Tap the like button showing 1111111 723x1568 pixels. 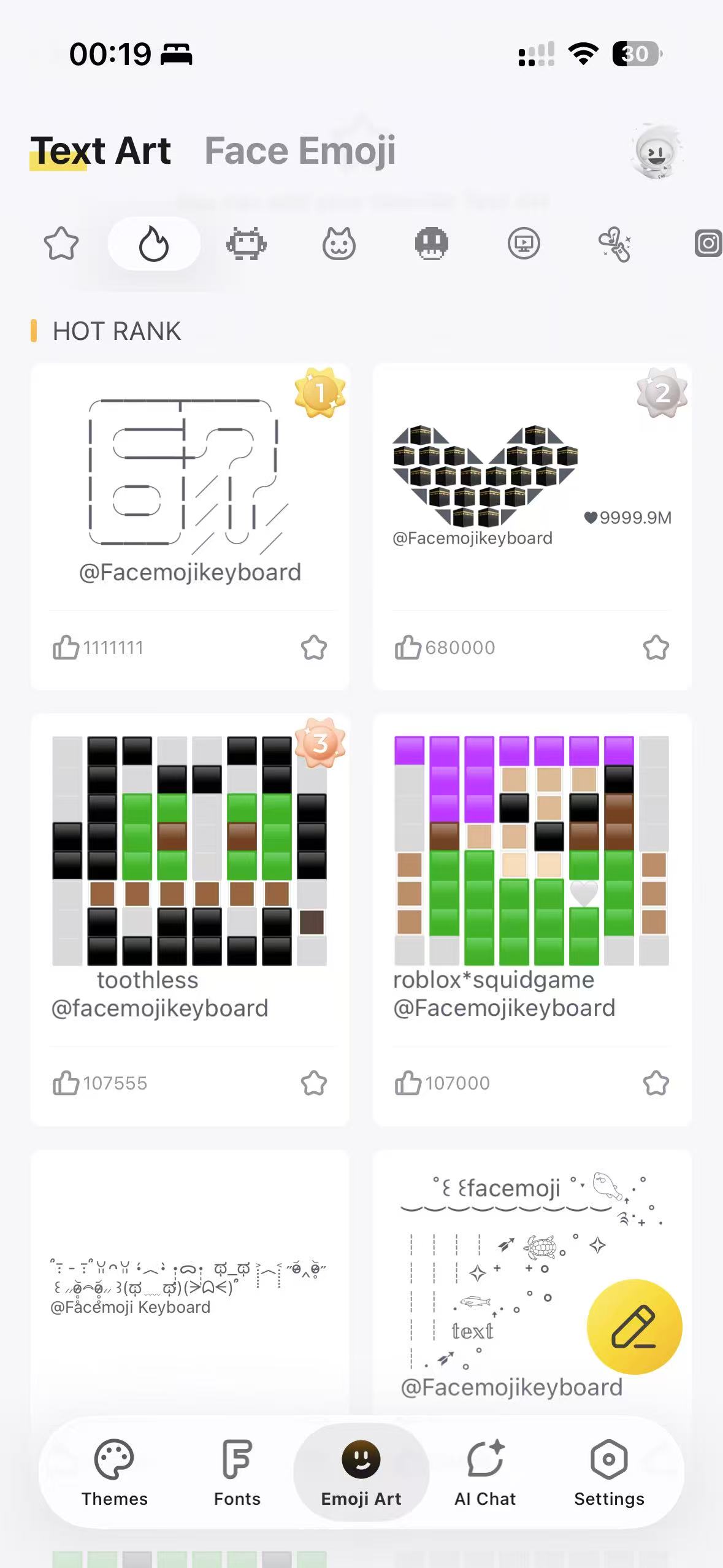[98, 647]
